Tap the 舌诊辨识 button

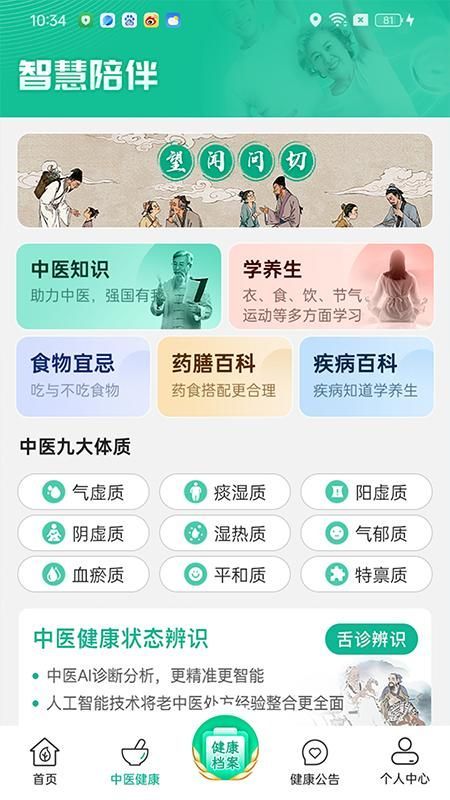click(371, 639)
